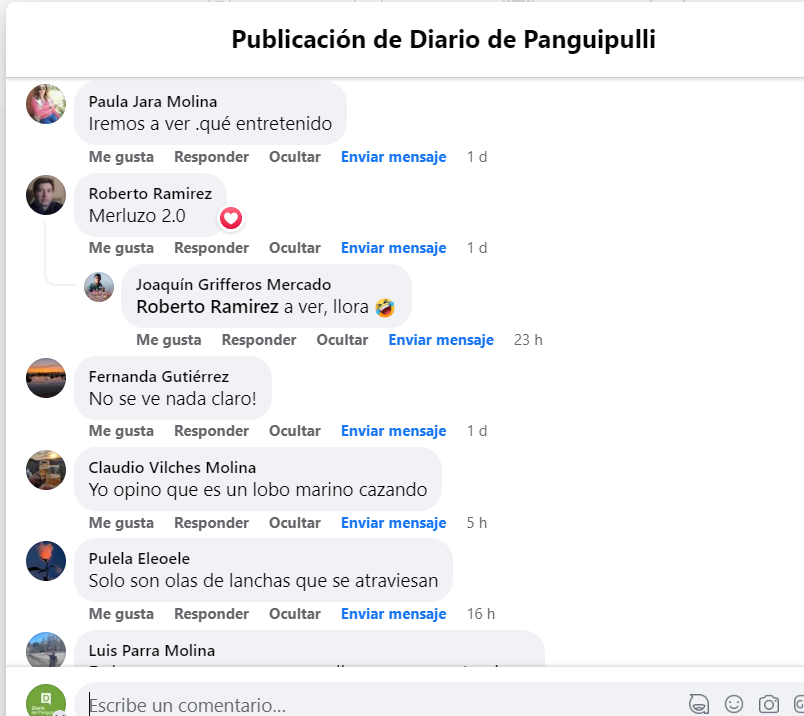804x716 pixels.
Task: Open emoji picker in comment box
Action: click(734, 704)
